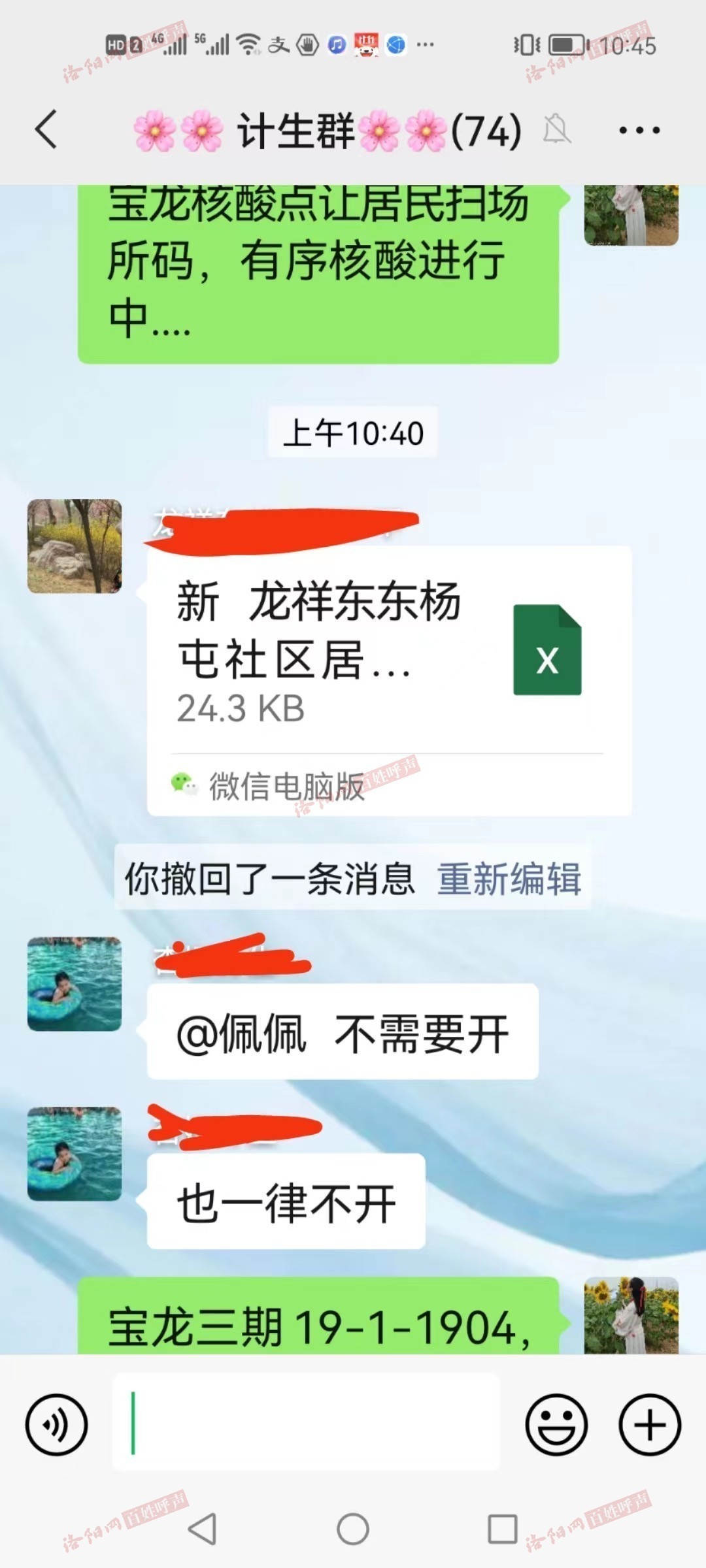The width and height of the screenshot is (706, 1568).
Task: Focus the message text field
Action: click(x=307, y=1424)
